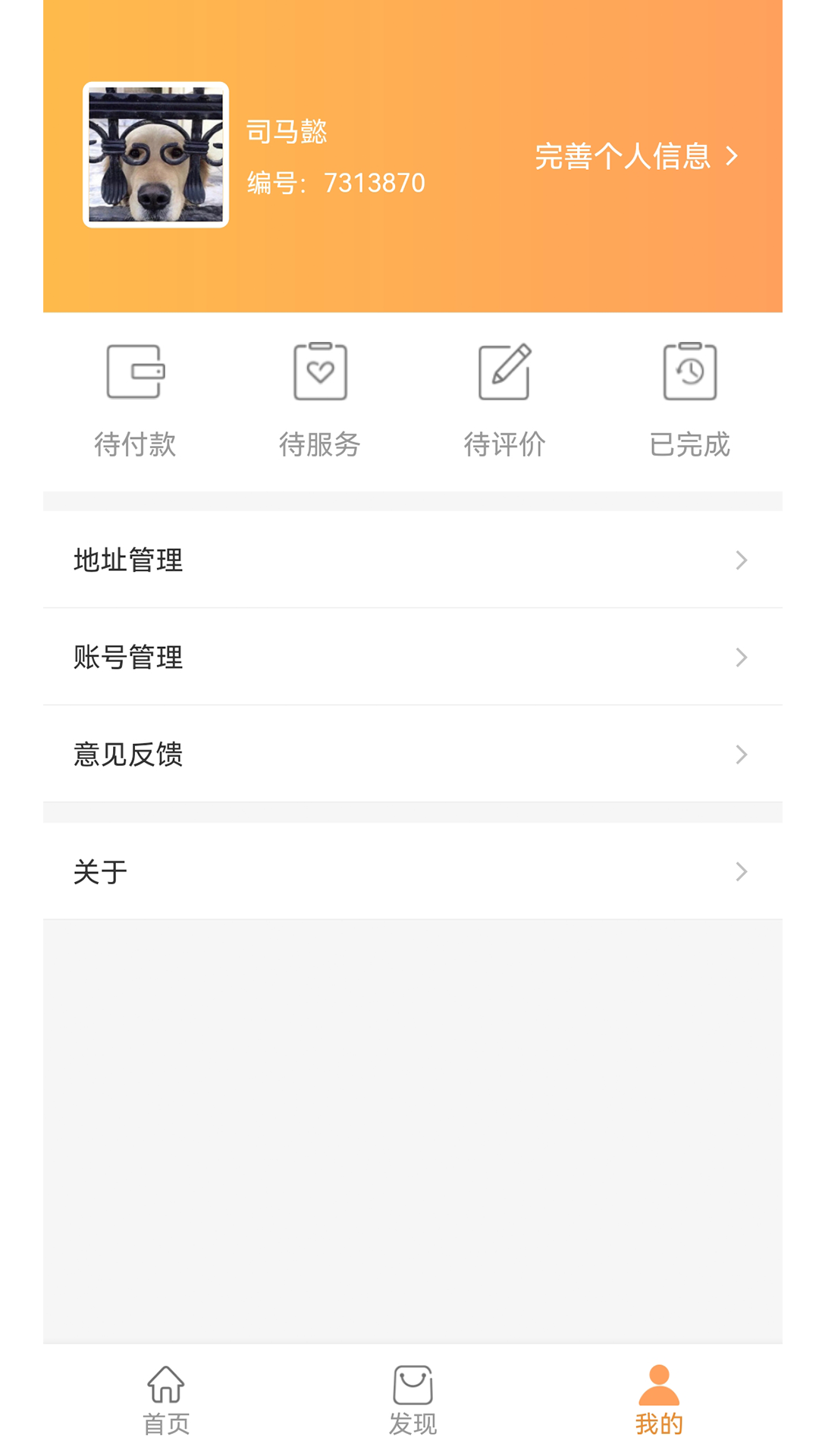Image resolution: width=819 pixels, height=1456 pixels.
Task: Select the 待评价 pencil review icon
Action: click(x=505, y=371)
